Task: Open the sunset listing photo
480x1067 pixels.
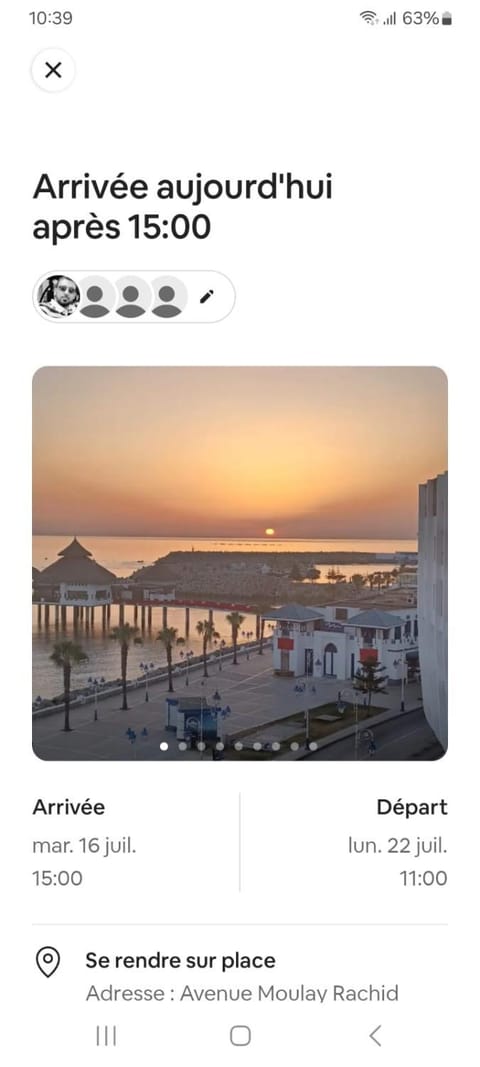Action: tap(240, 563)
